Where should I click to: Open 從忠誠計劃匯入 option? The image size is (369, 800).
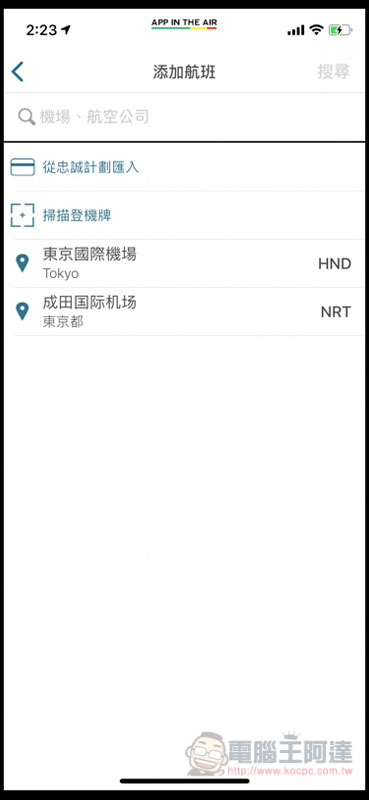pyautogui.click(x=184, y=167)
